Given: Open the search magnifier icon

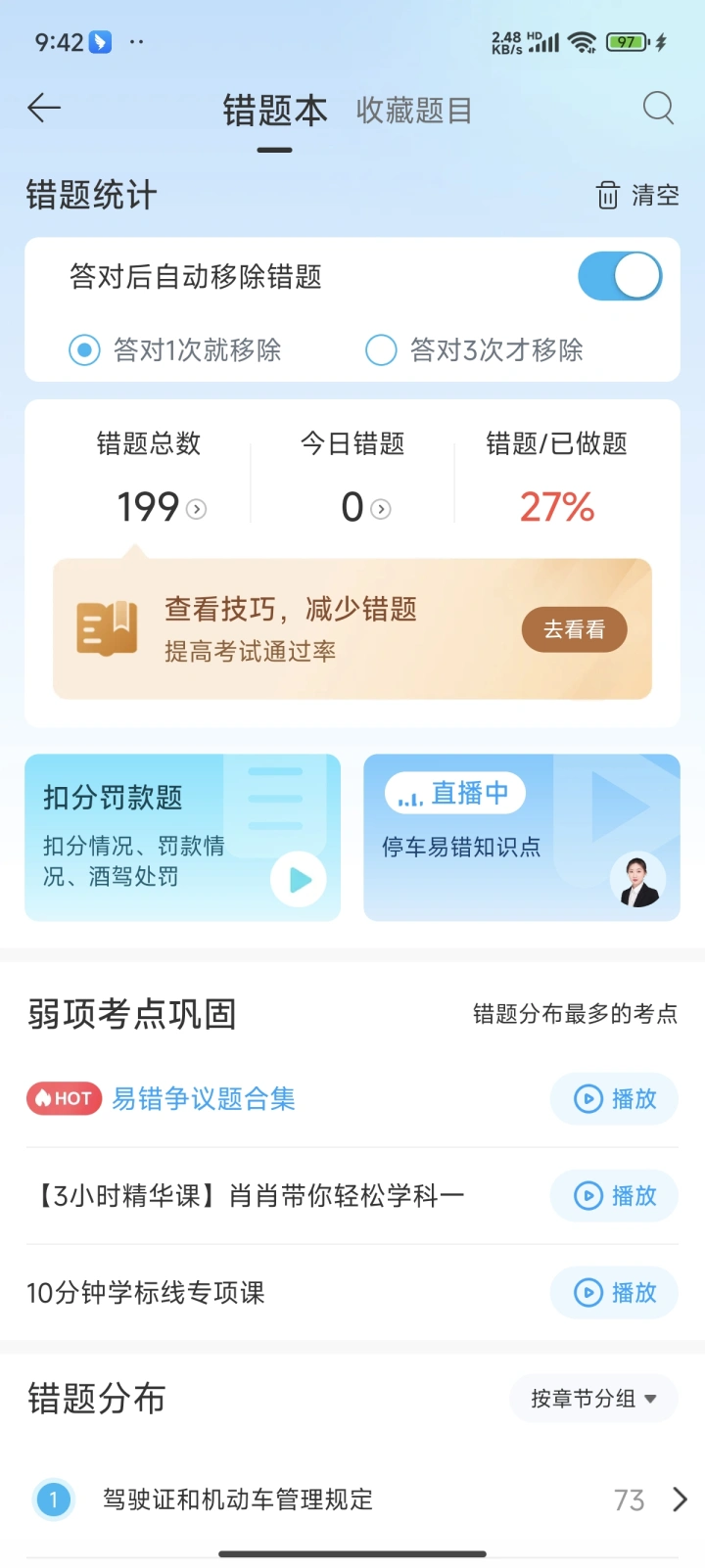Looking at the screenshot, I should [x=658, y=108].
